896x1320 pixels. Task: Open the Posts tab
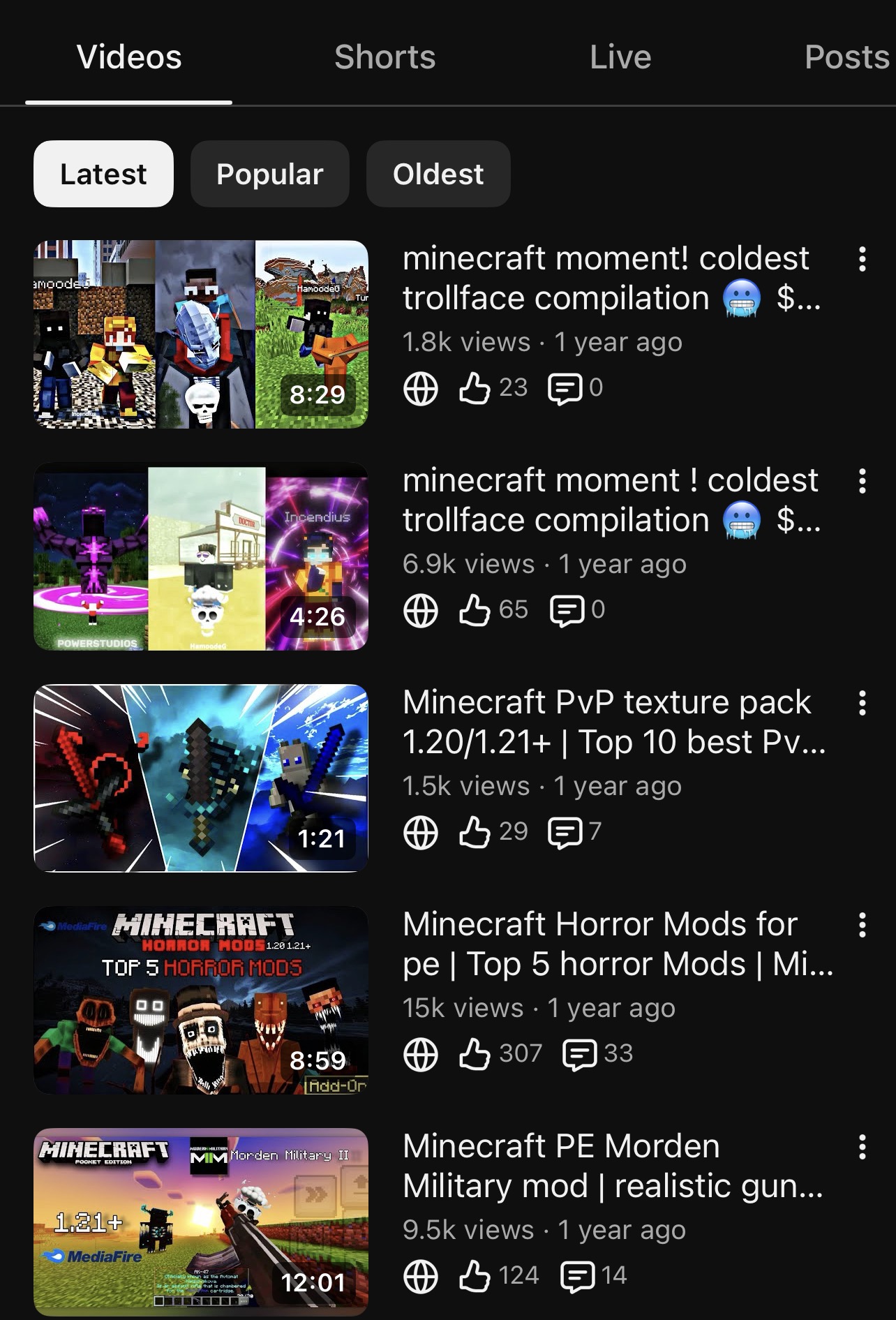tap(847, 57)
